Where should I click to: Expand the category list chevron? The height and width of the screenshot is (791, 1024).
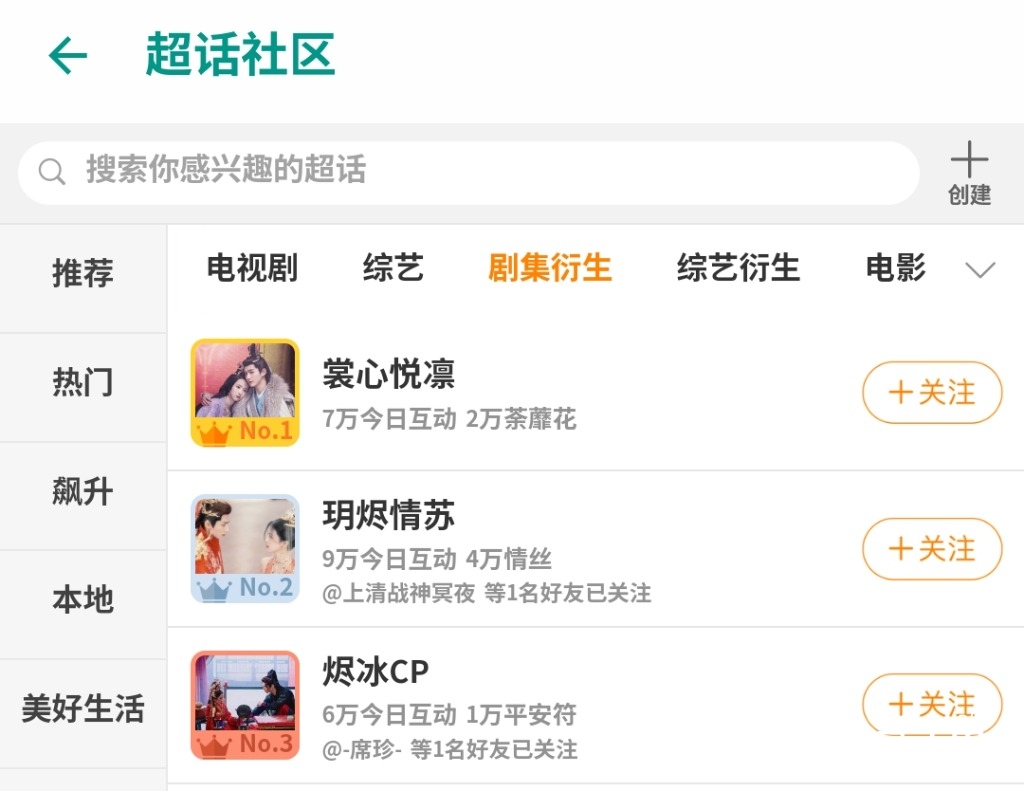tap(980, 270)
